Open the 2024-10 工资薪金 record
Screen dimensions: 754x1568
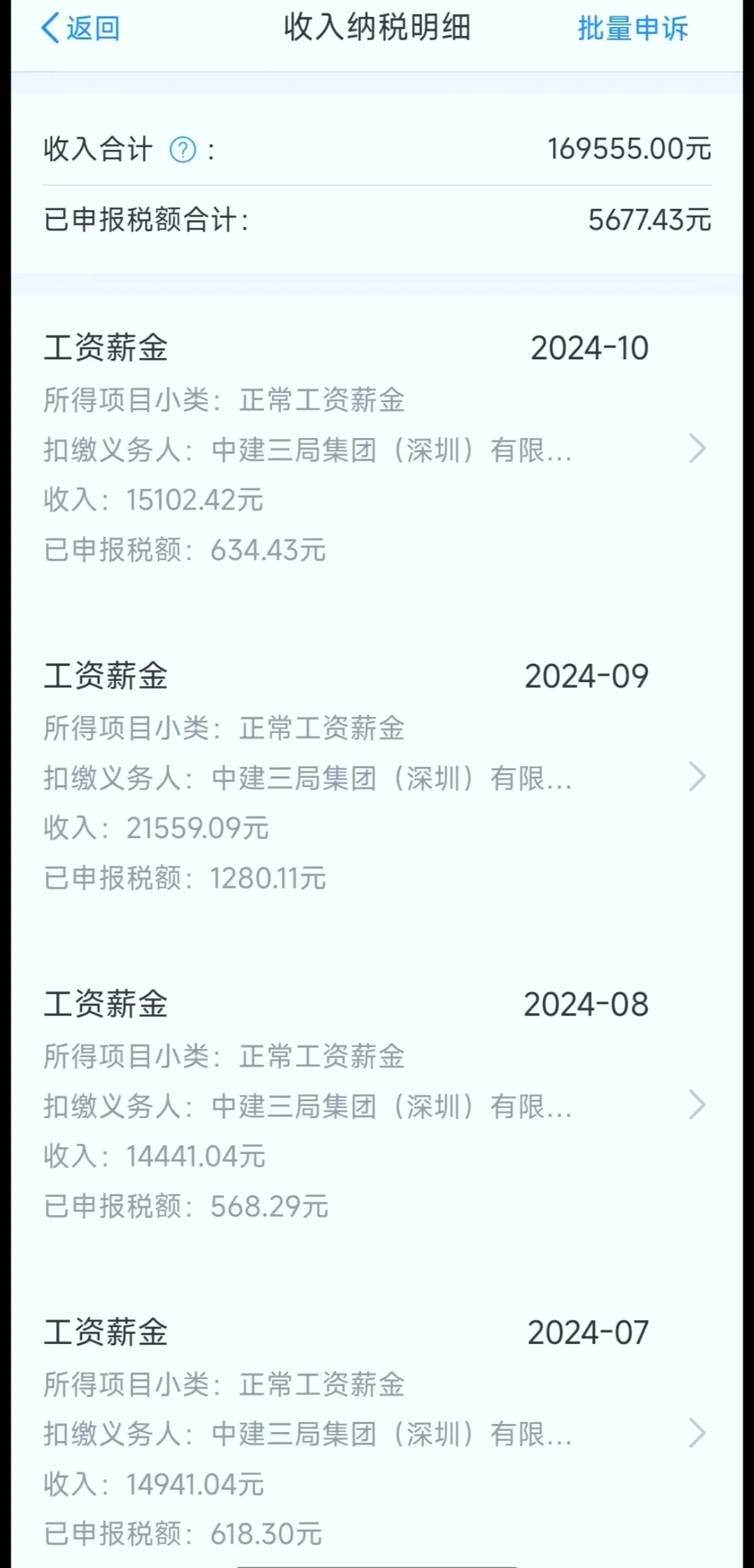(377, 449)
